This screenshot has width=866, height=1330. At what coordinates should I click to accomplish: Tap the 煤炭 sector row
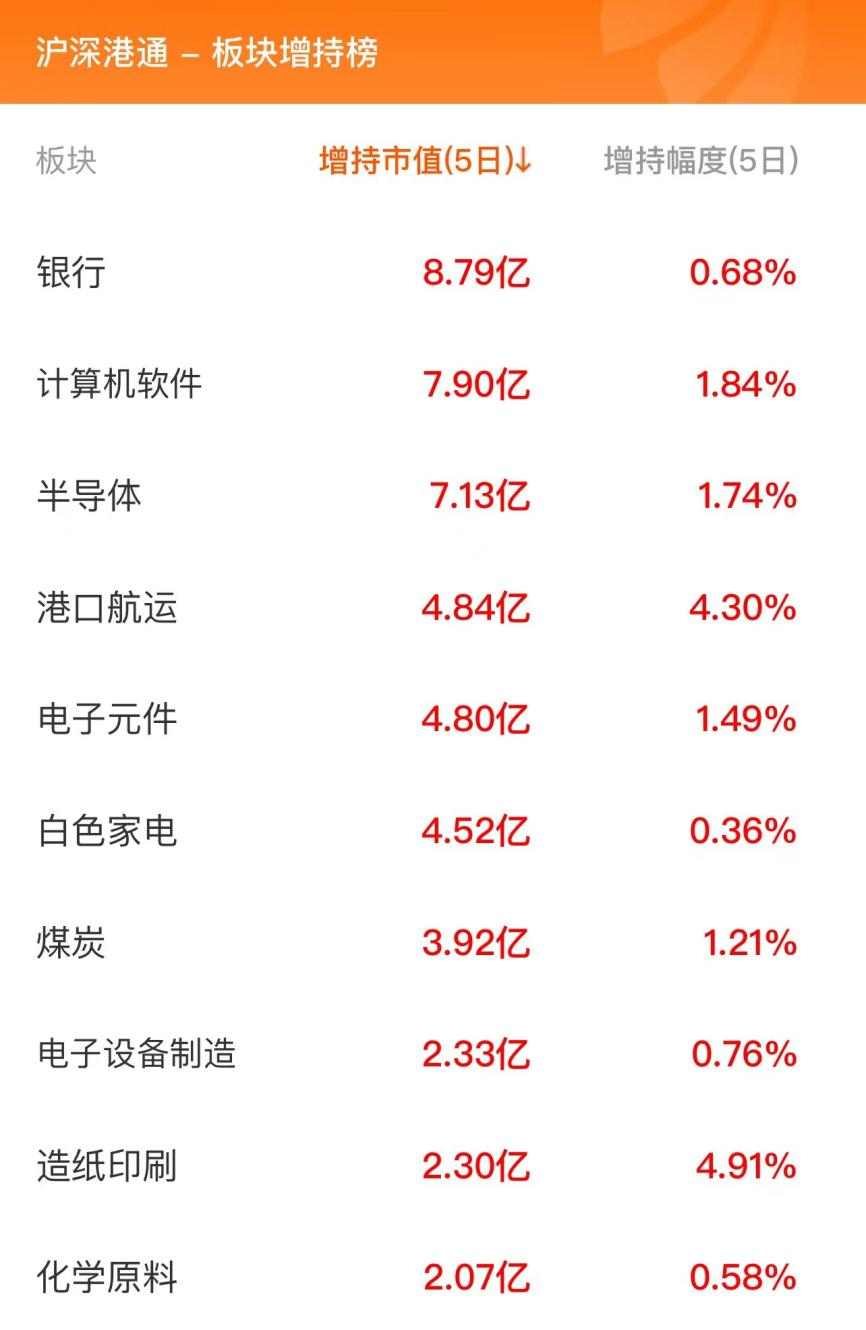pos(71,943)
